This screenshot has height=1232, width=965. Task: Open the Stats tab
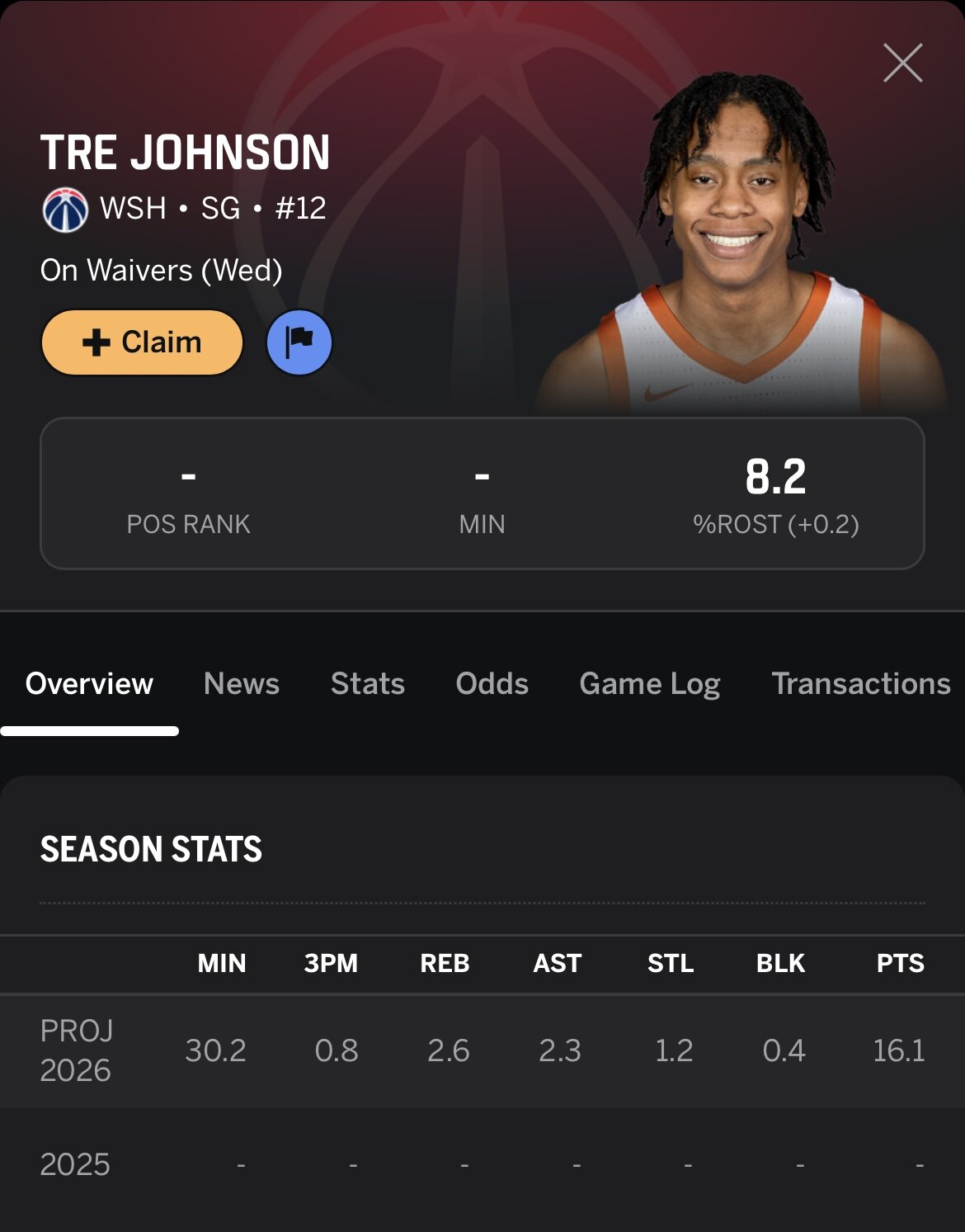[368, 684]
